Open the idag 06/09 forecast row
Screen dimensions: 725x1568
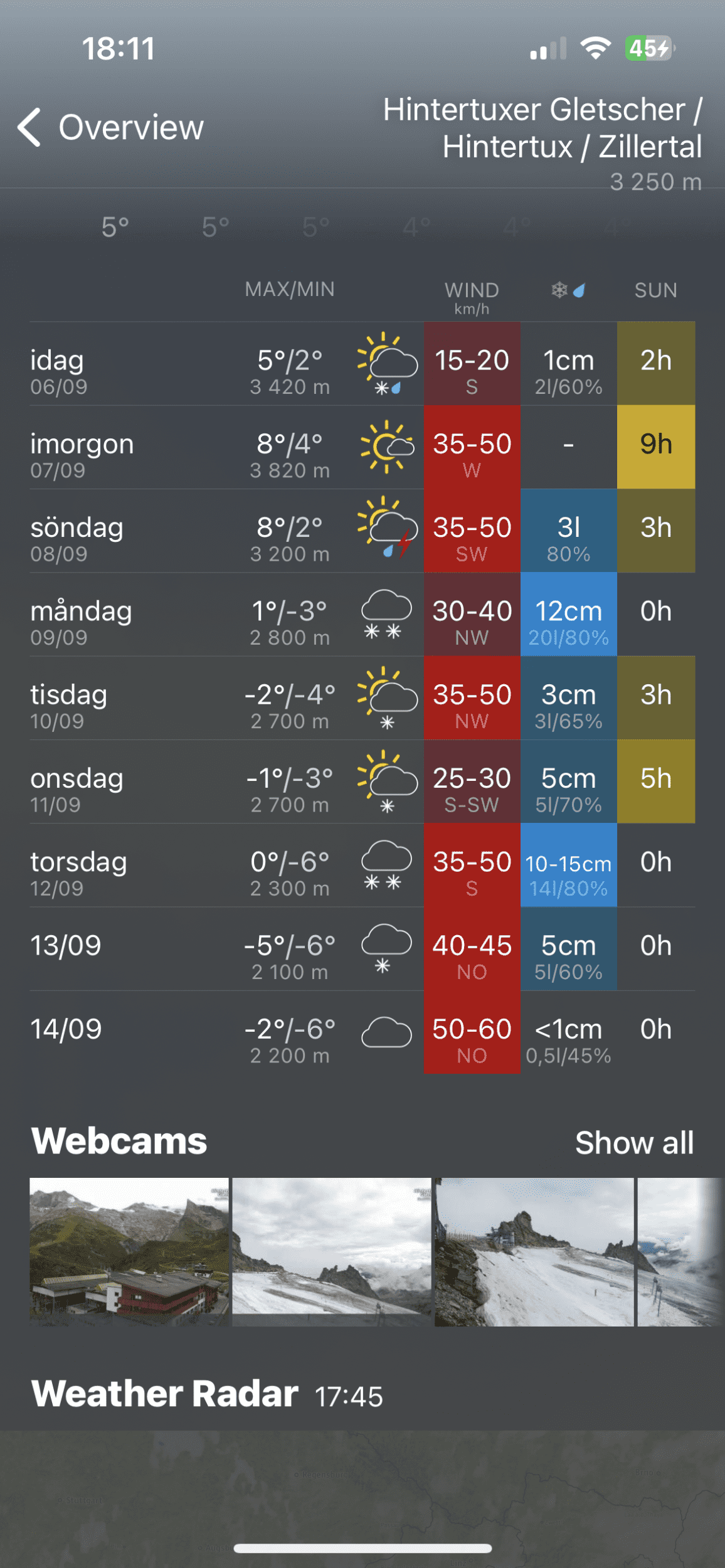pyautogui.click(x=188, y=364)
